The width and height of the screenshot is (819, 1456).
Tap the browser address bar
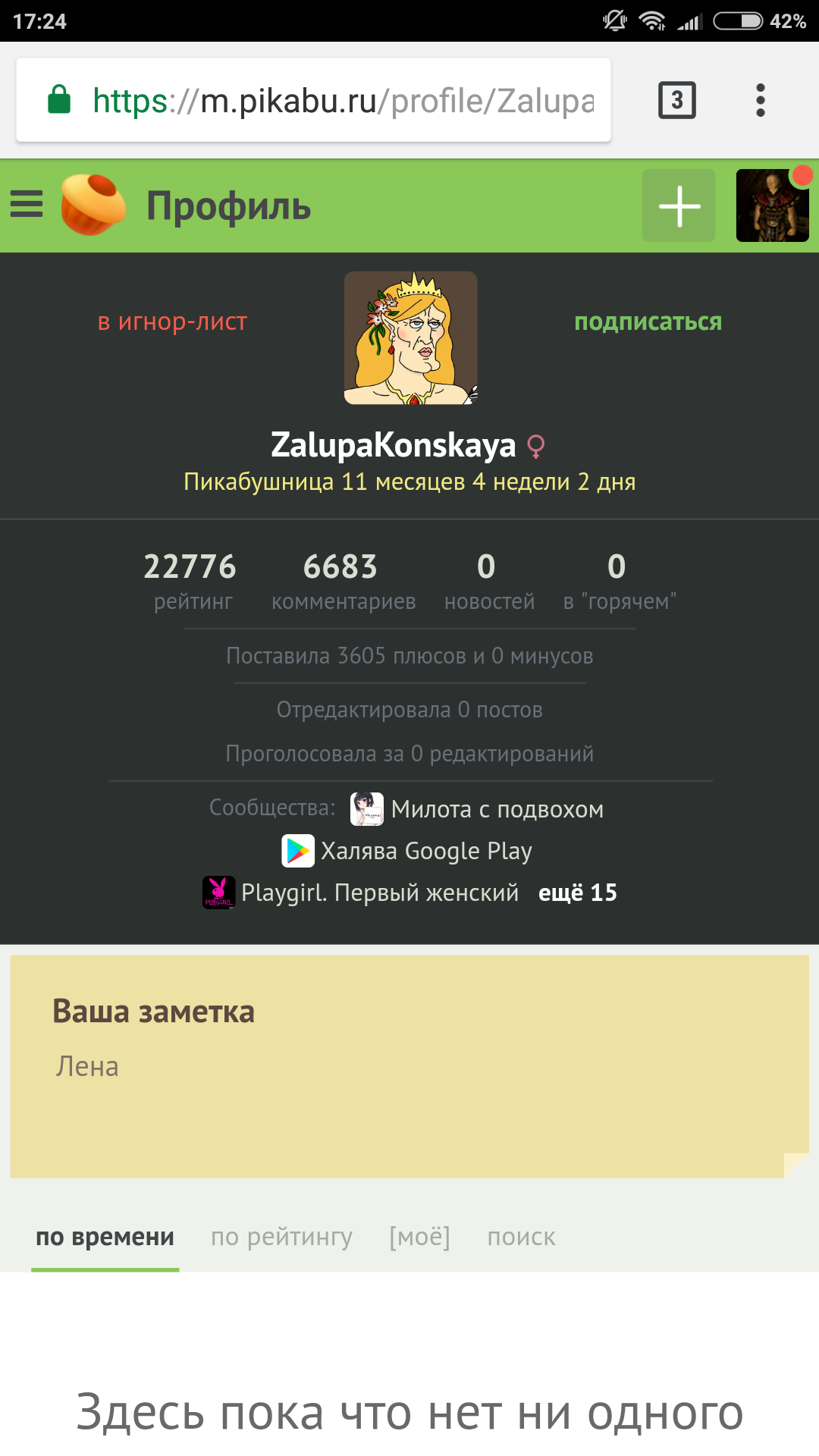[x=341, y=101]
